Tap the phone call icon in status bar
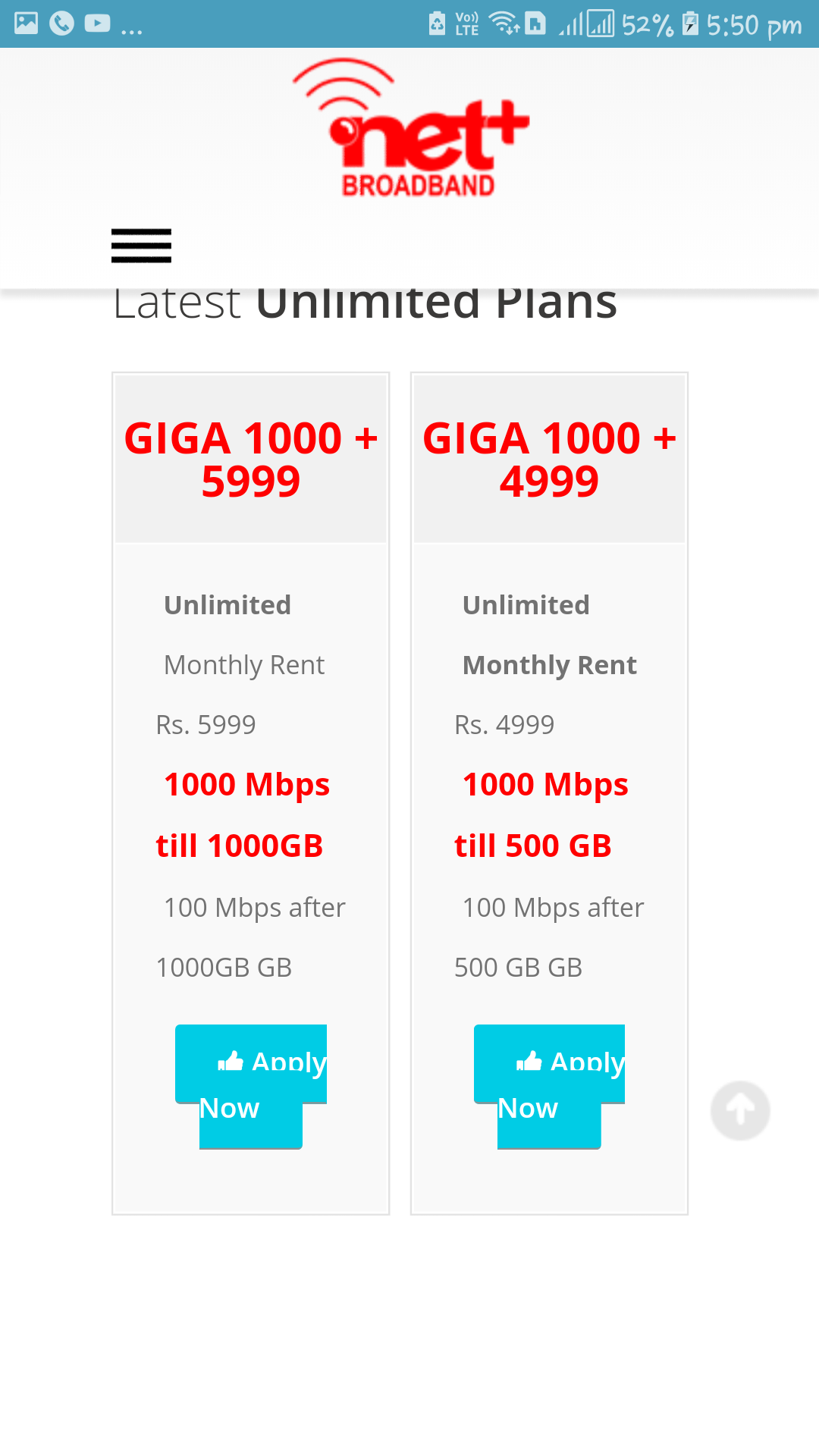The height and width of the screenshot is (1456, 819). (x=61, y=23)
